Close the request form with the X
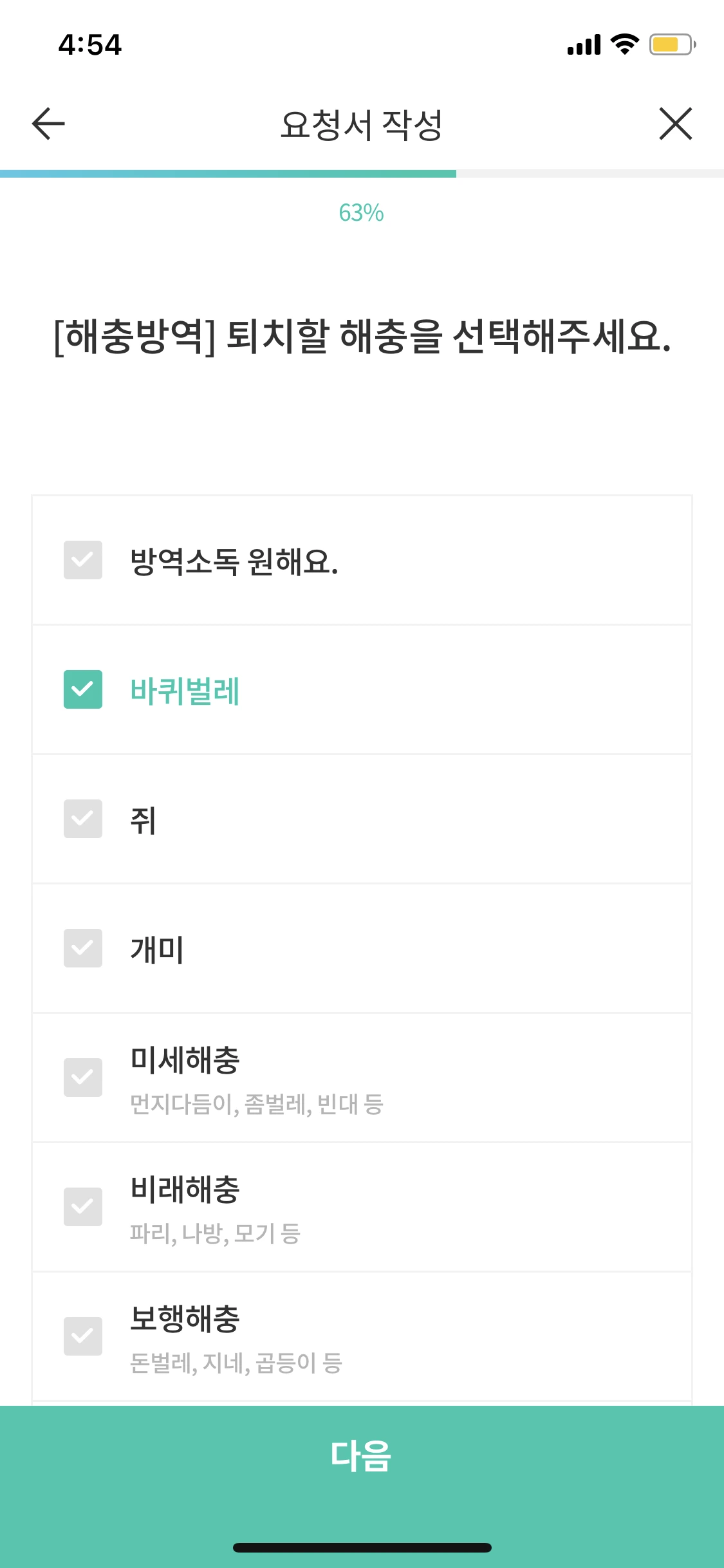Image resolution: width=724 pixels, height=1568 pixels. [676, 124]
